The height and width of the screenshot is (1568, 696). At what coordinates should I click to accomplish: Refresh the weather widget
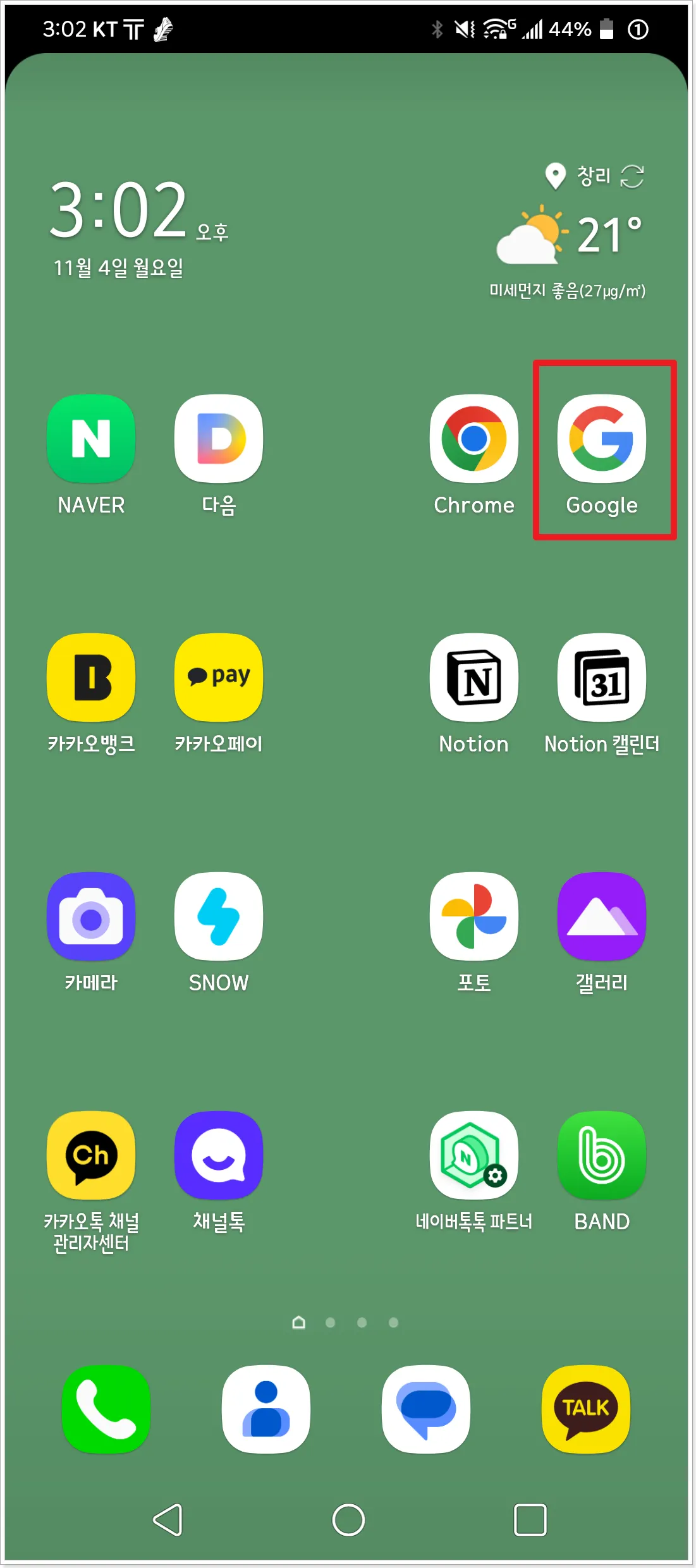tap(632, 176)
